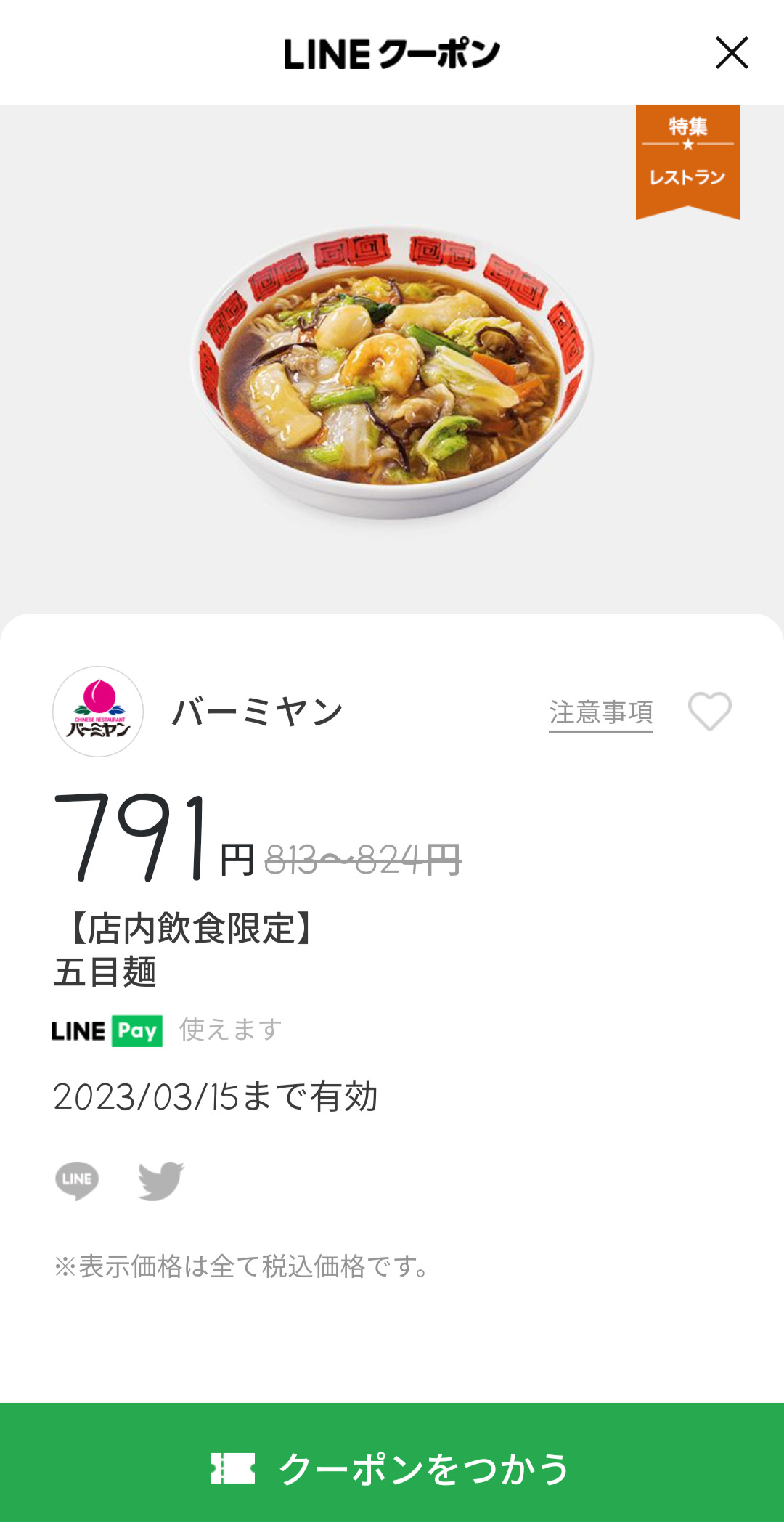Share the coupon via LINE

pyautogui.click(x=77, y=1180)
